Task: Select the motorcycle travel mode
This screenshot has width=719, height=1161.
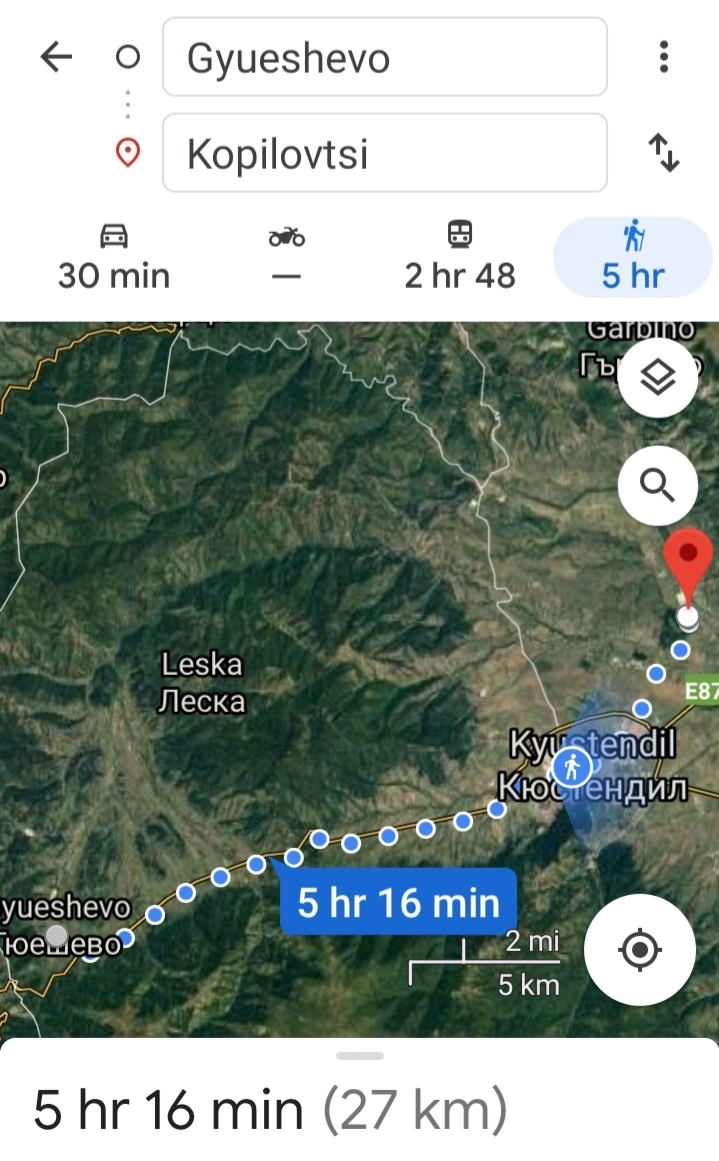Action: click(286, 257)
